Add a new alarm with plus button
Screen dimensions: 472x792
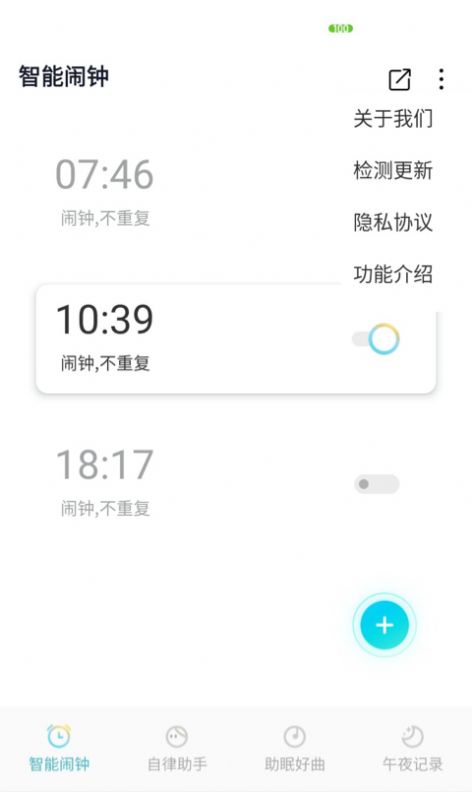pyautogui.click(x=385, y=625)
